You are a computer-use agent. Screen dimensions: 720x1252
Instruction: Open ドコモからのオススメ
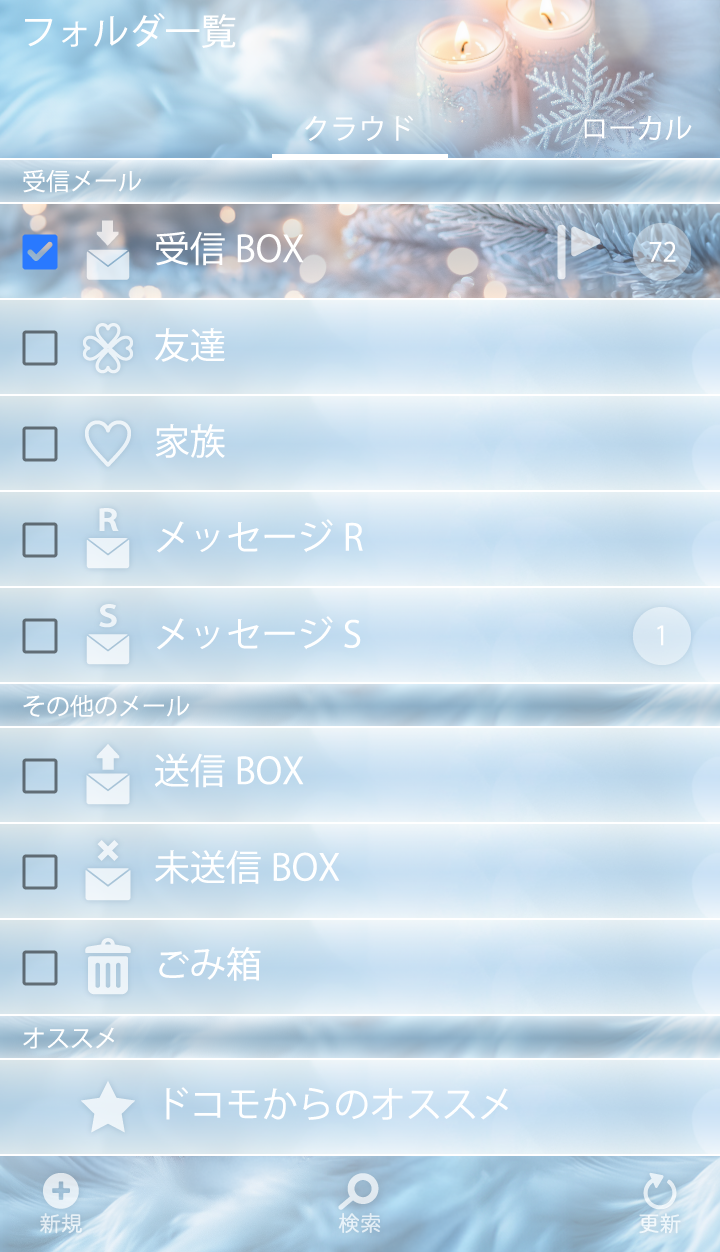[333, 1105]
